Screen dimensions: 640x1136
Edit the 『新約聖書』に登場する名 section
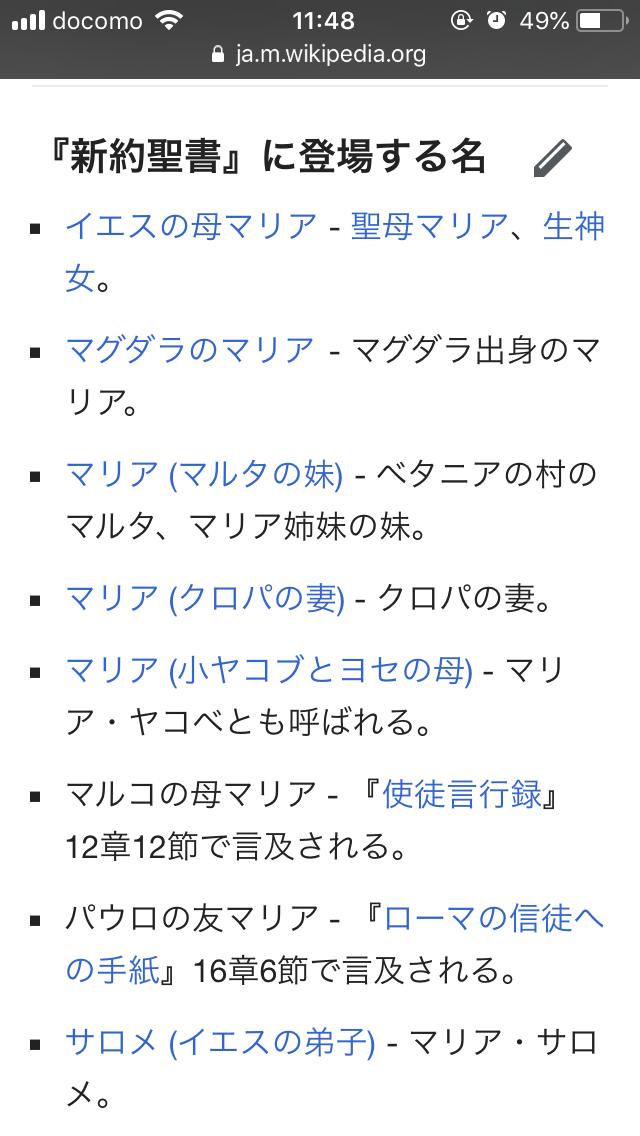tap(552, 158)
